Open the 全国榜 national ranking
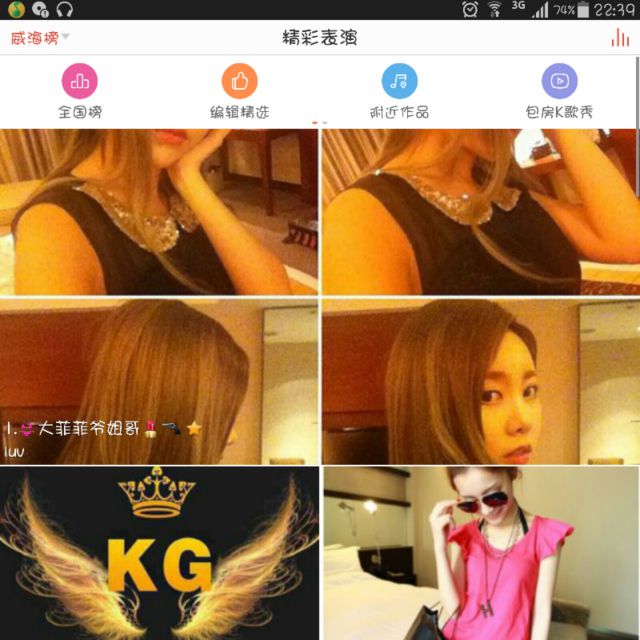640x640 pixels. point(80,92)
